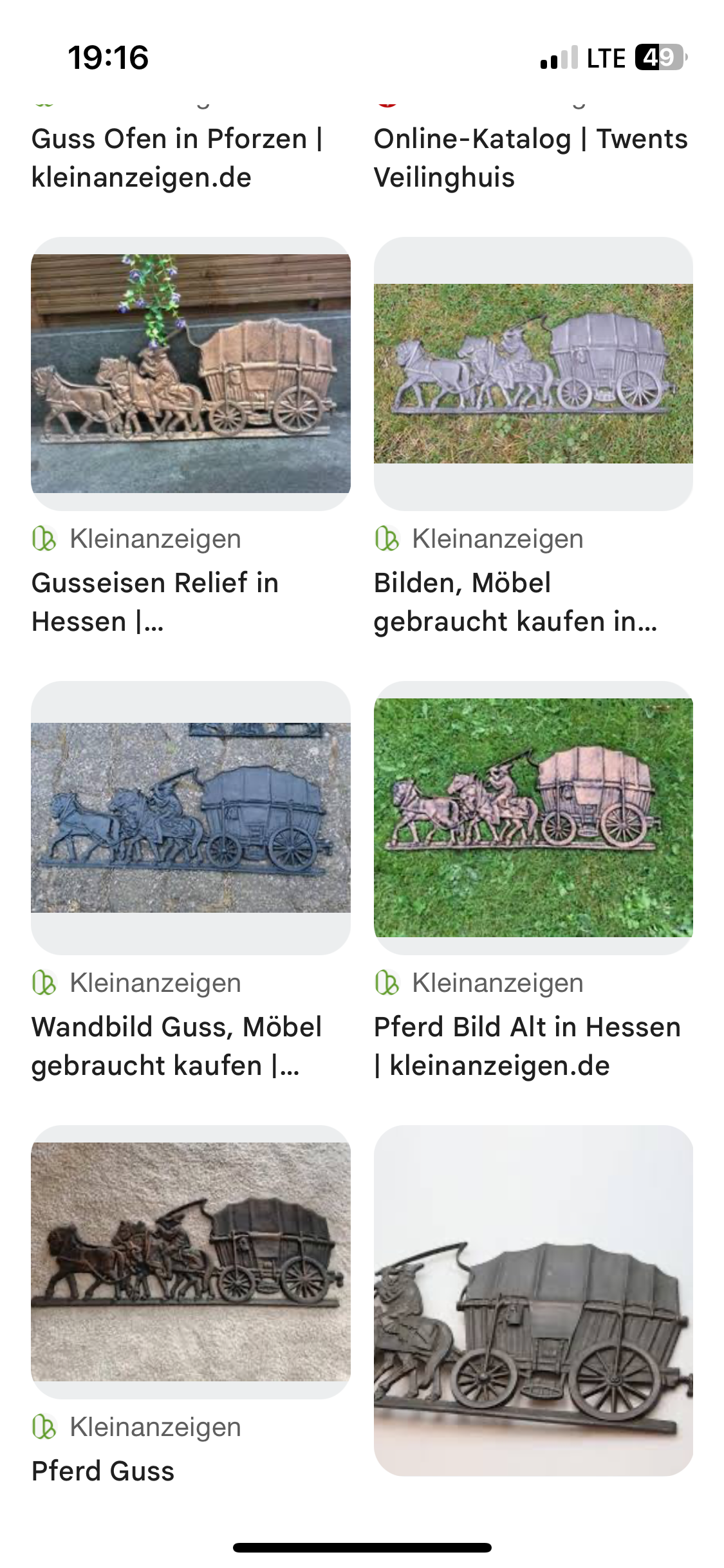Open Online-Katalog Twents Veilinghuis result

531,158
